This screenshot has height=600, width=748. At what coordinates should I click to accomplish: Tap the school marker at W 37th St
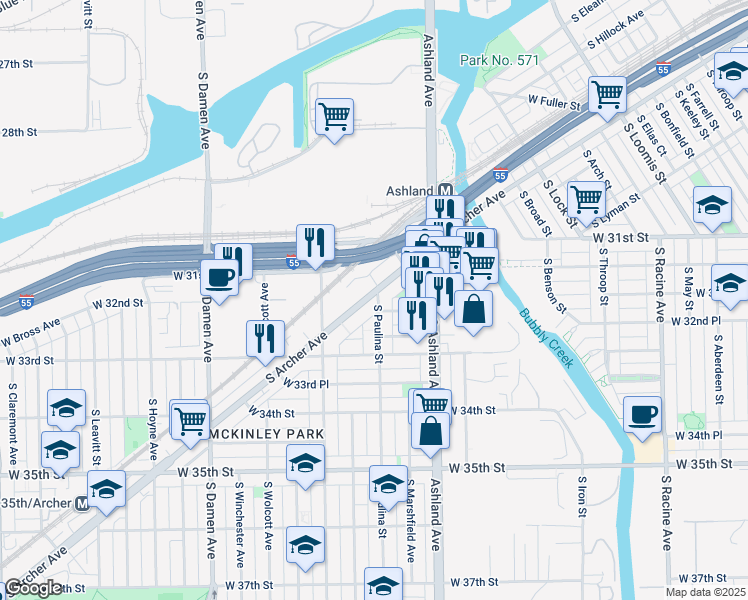pyautogui.click(x=382, y=584)
